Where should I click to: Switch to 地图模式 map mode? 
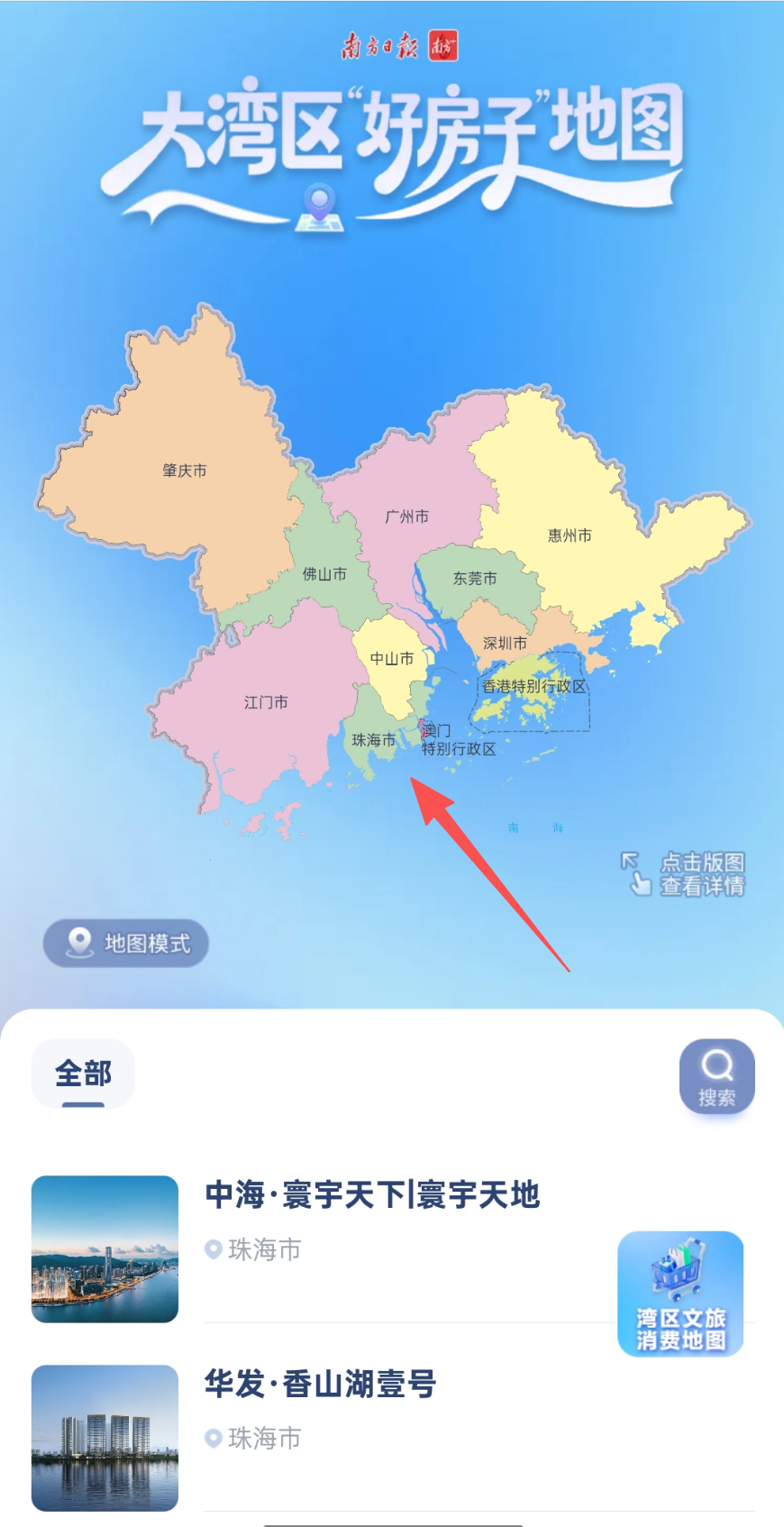pos(126,944)
